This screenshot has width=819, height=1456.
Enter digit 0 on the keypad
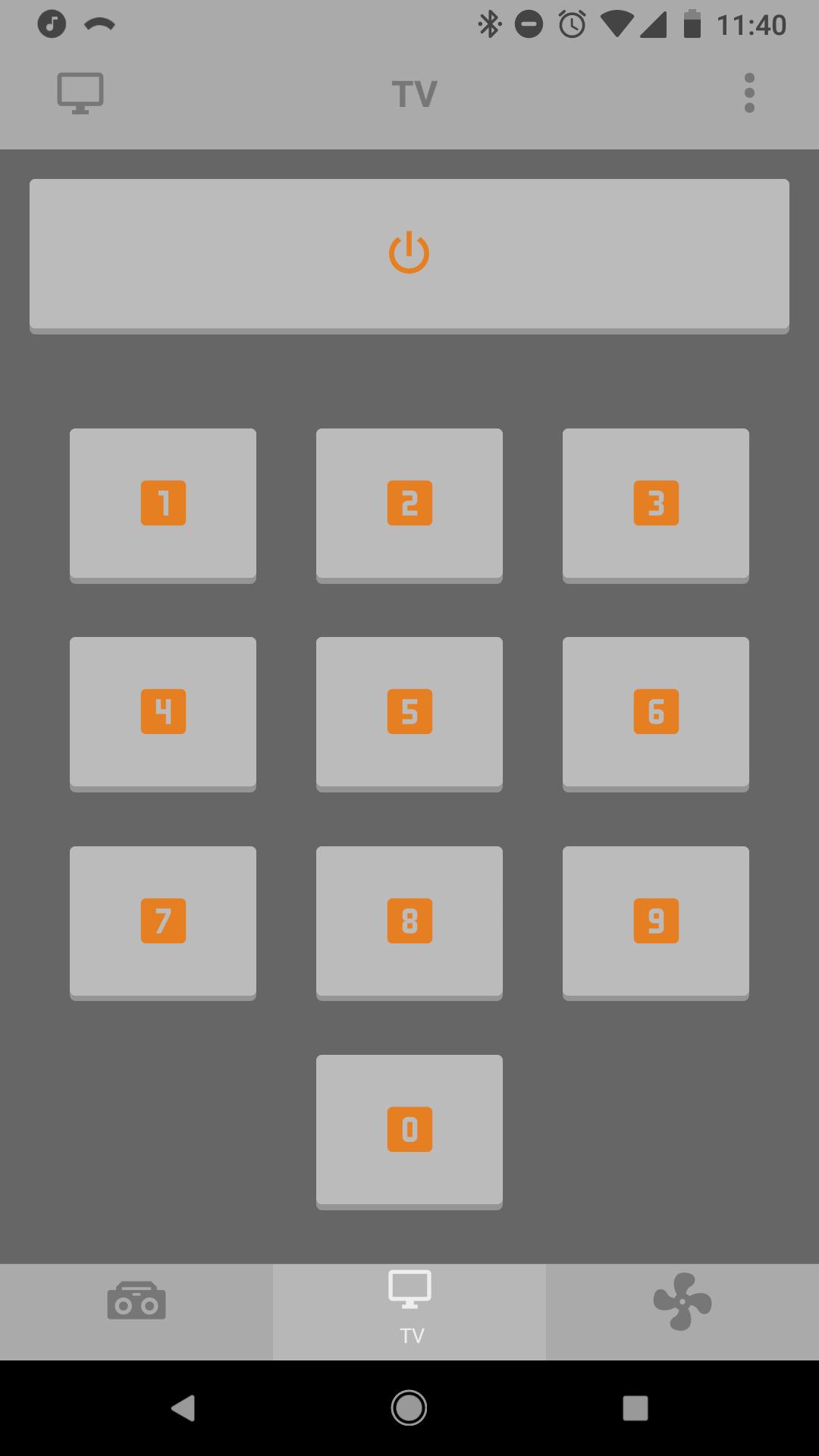coord(409,1129)
